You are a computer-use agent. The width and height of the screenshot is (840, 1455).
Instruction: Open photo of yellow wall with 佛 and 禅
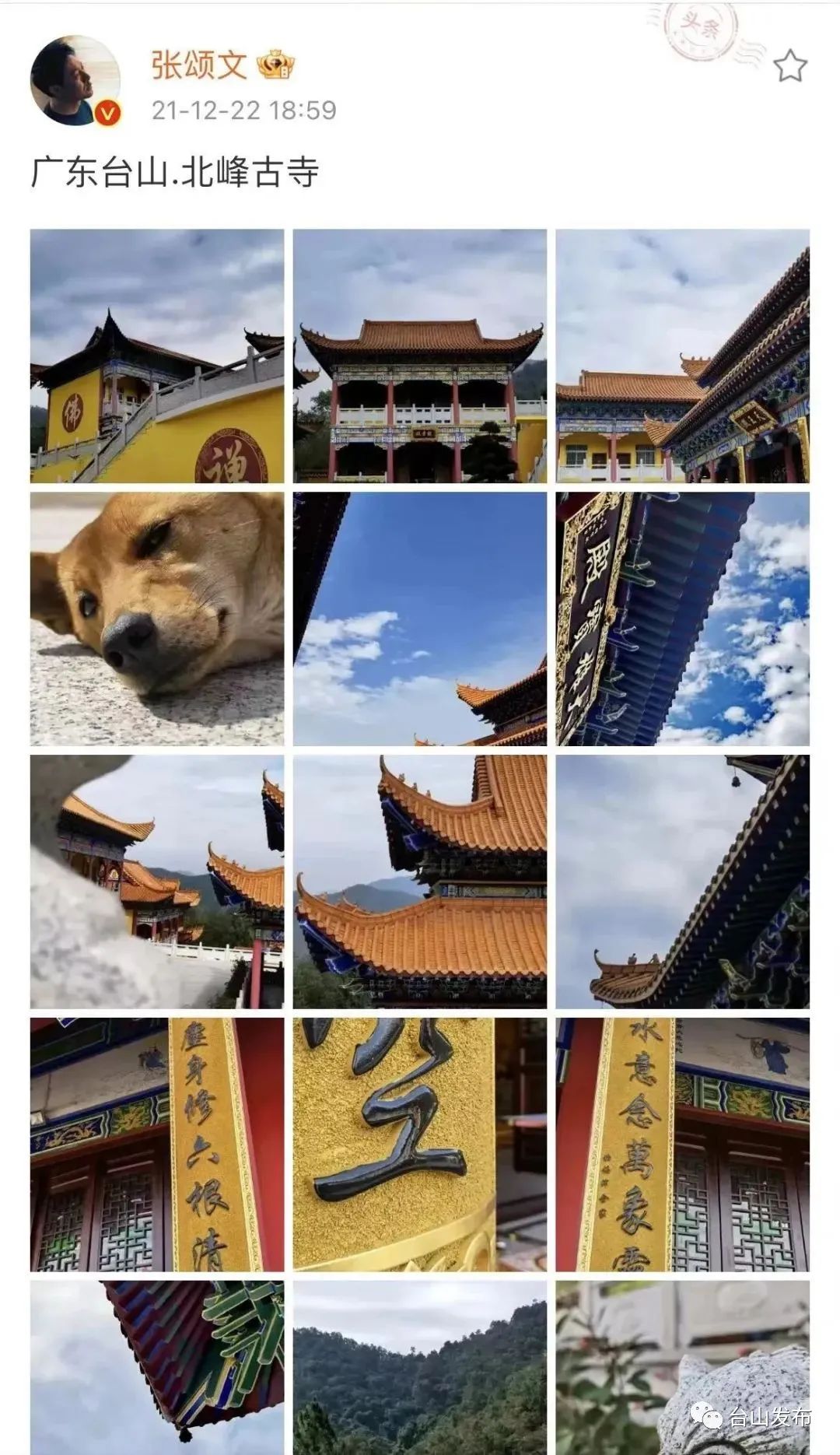click(x=157, y=356)
